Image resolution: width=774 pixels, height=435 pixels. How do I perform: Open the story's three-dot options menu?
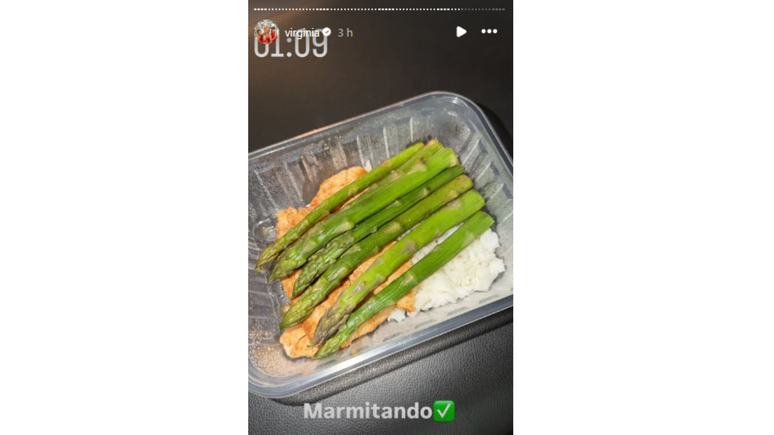pyautogui.click(x=489, y=32)
